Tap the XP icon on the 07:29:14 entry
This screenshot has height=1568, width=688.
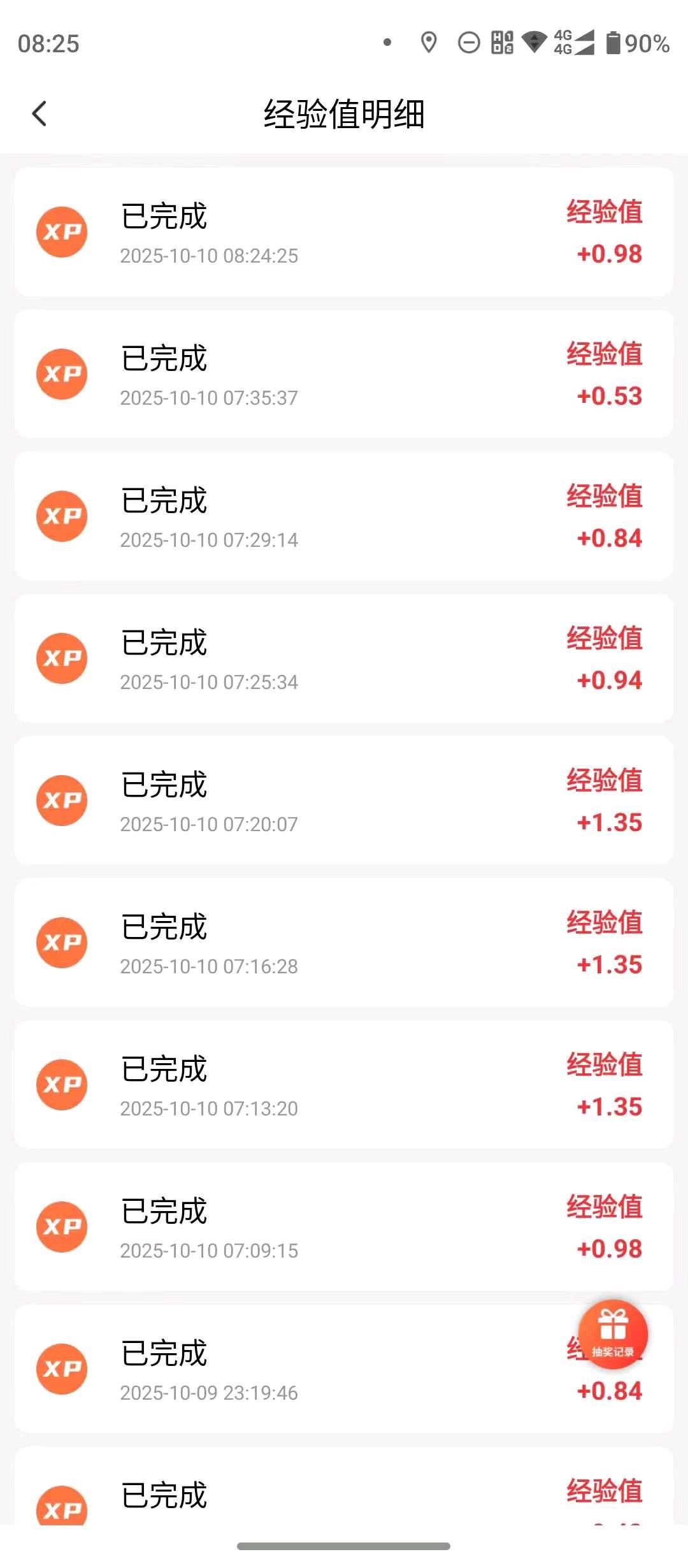pyautogui.click(x=62, y=516)
